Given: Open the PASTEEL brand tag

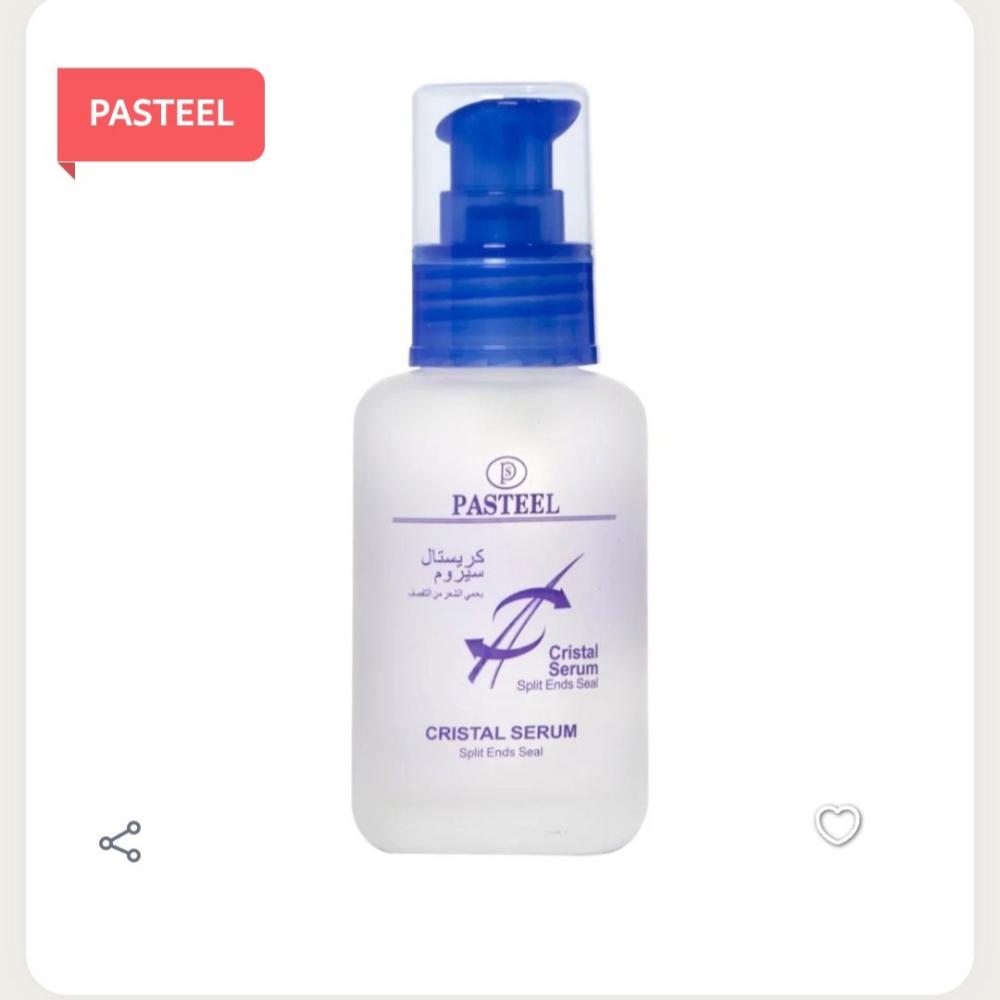Looking at the screenshot, I should [161, 115].
